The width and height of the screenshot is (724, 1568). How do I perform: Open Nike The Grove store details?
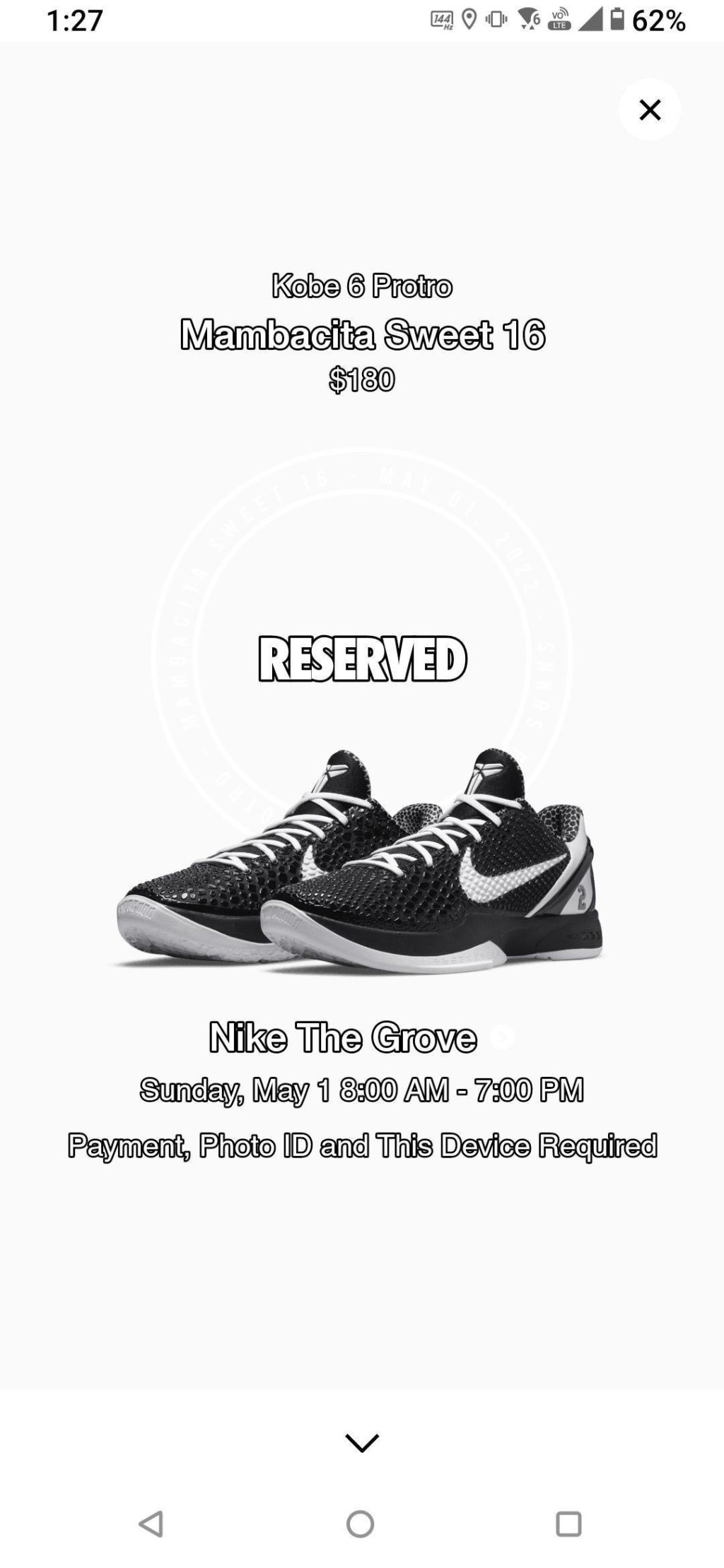point(502,1037)
